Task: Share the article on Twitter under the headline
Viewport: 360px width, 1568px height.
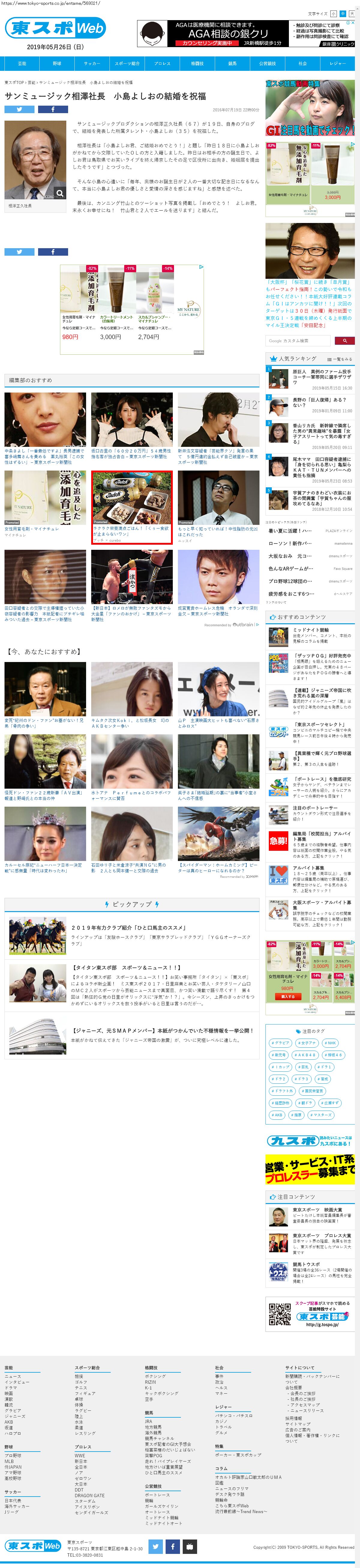Action: [19, 110]
